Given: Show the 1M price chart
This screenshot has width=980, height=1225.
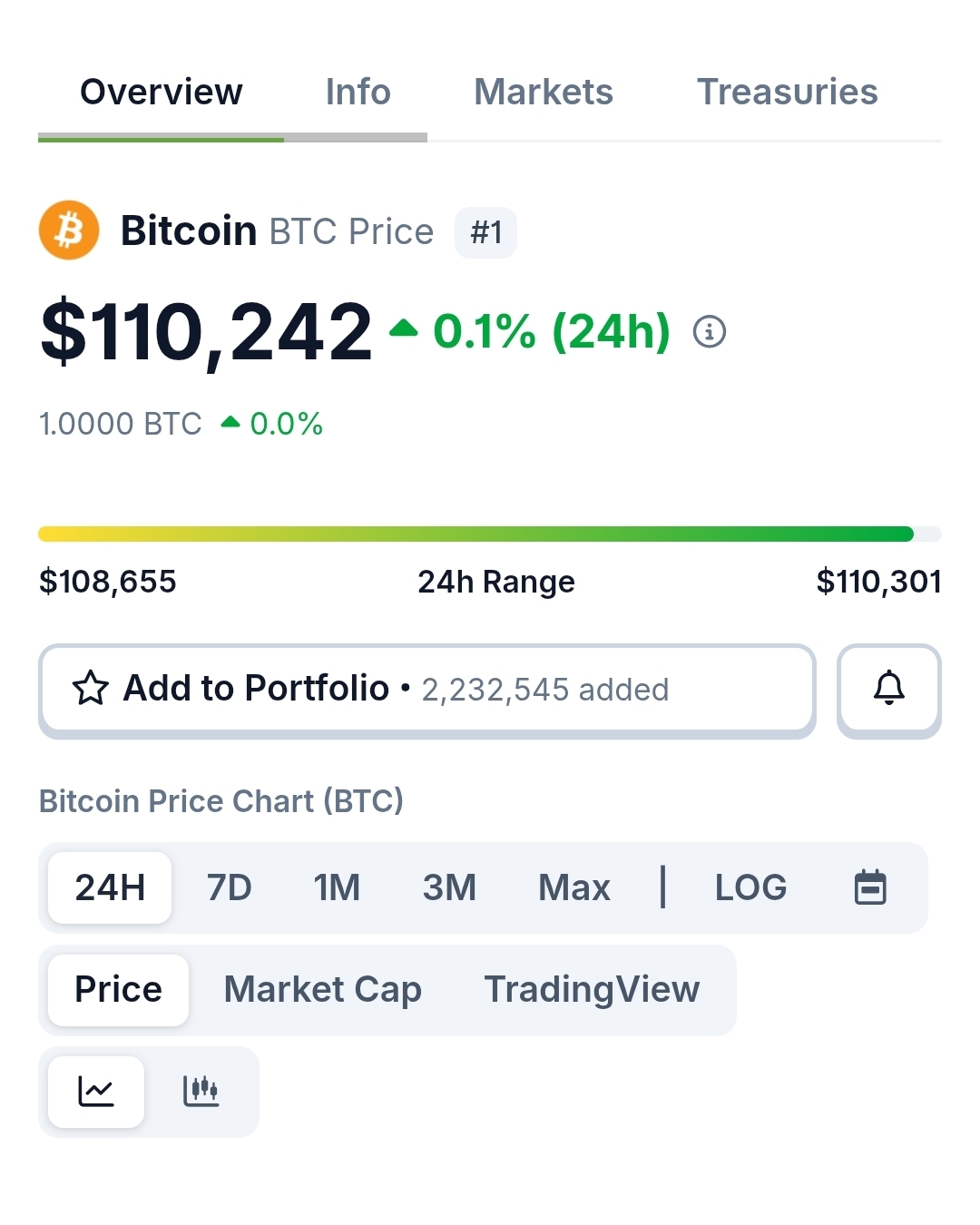Looking at the screenshot, I should click(x=337, y=887).
